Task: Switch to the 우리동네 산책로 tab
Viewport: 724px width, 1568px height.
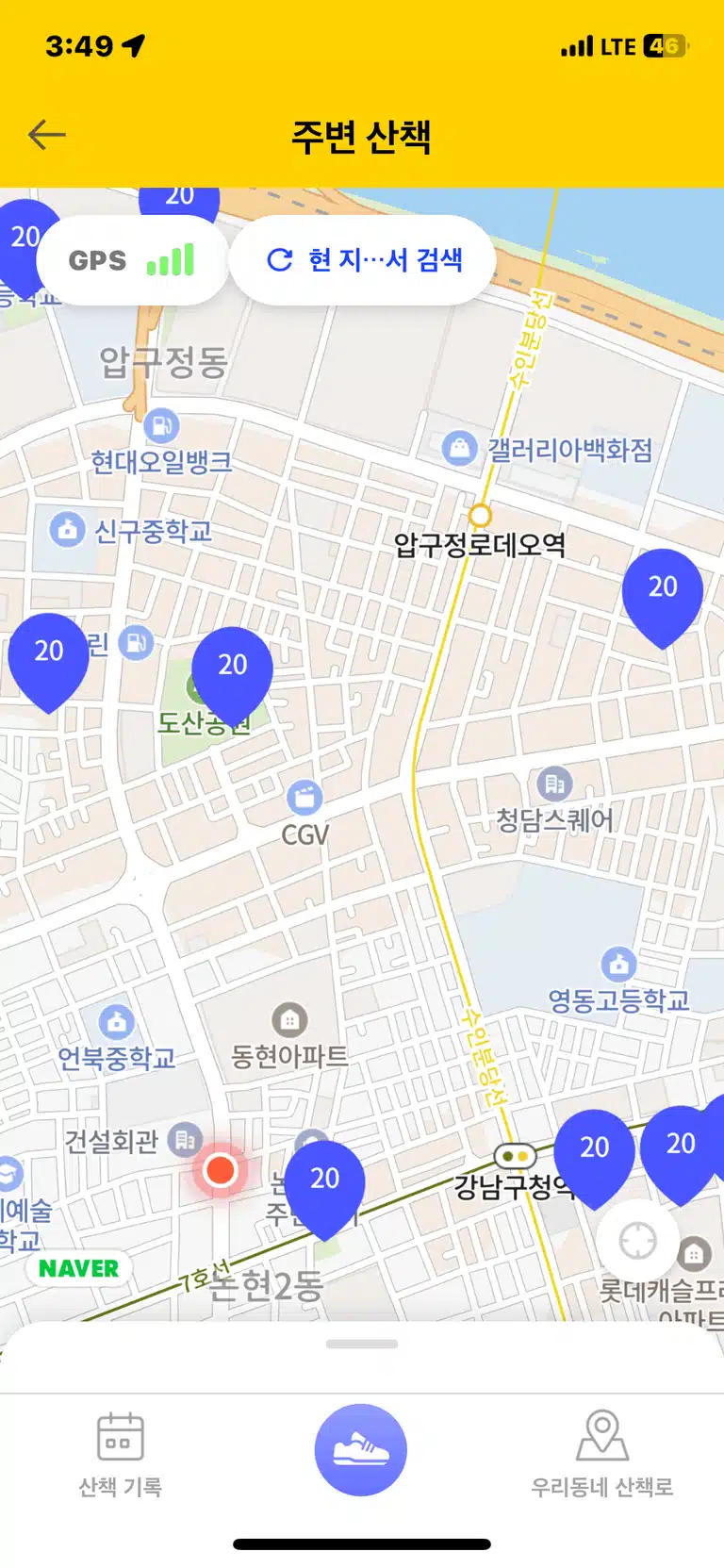Action: 602,1455
